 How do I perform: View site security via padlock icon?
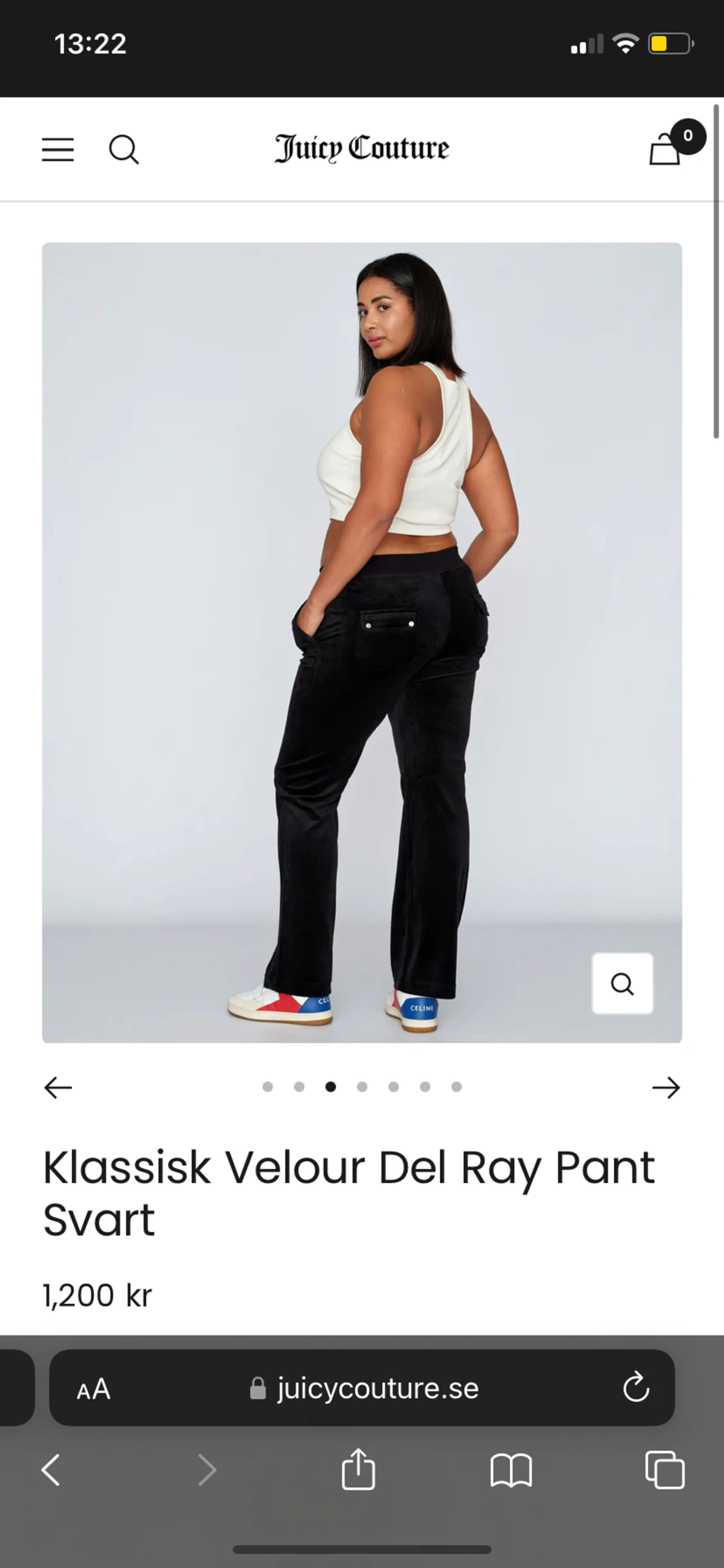point(257,1388)
